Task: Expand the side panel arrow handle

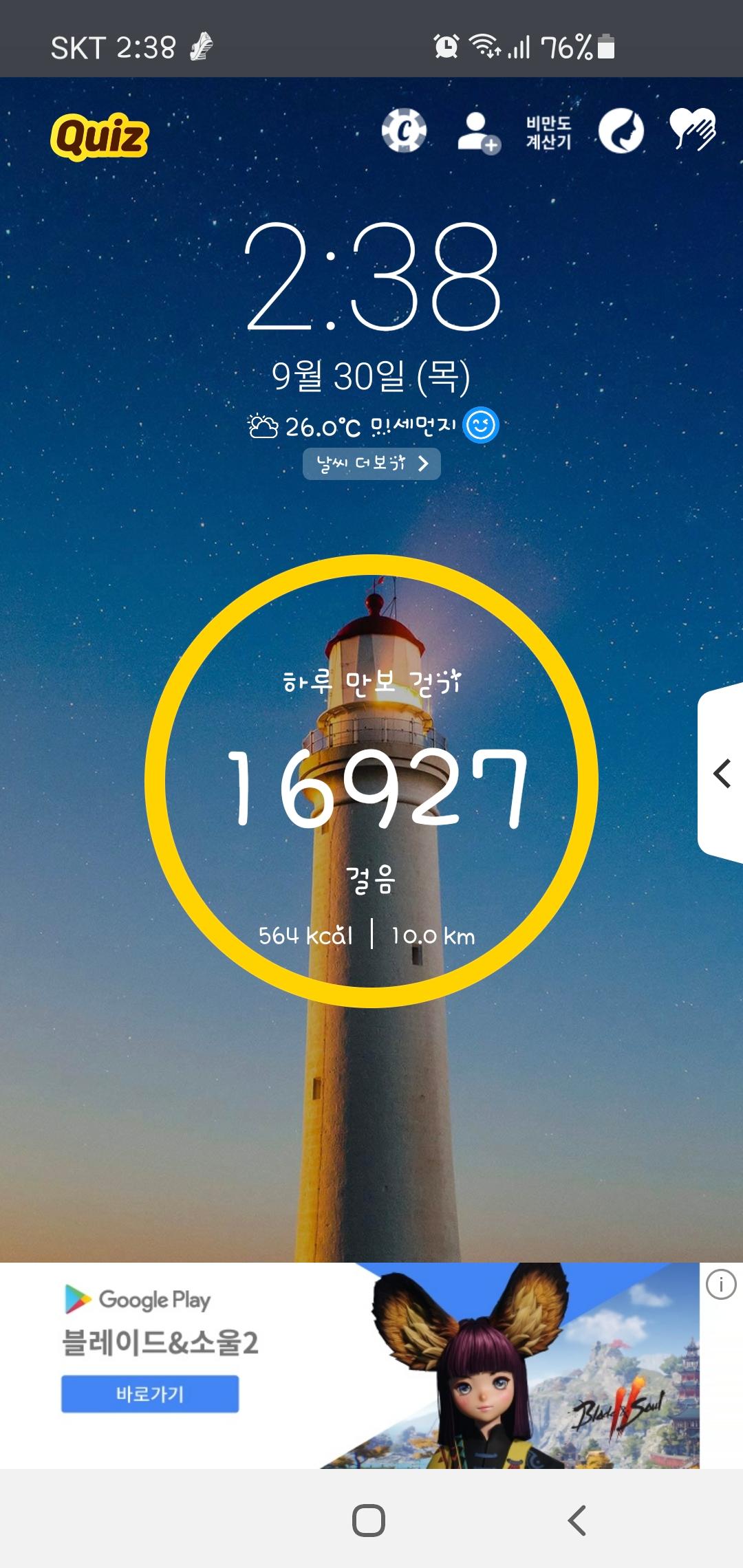Action: coord(721,774)
